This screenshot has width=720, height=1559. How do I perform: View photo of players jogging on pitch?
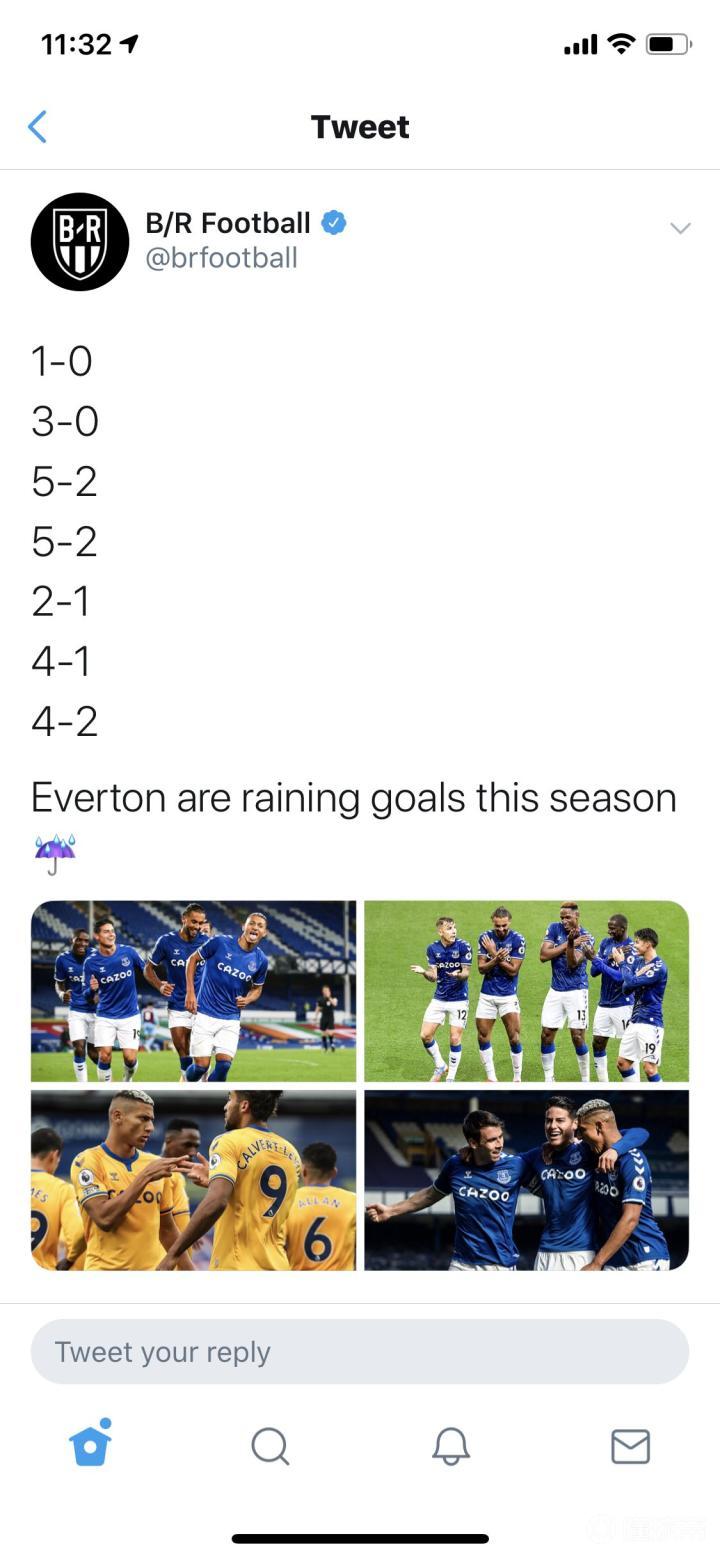[194, 991]
